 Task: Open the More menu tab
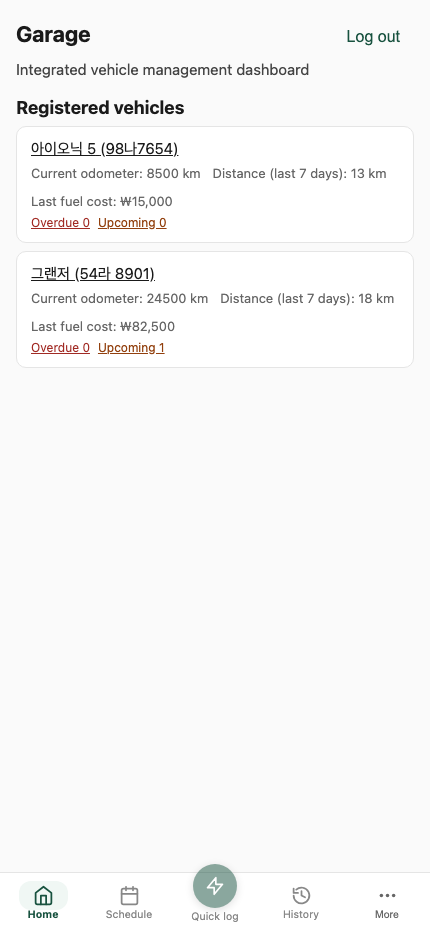pos(387,902)
